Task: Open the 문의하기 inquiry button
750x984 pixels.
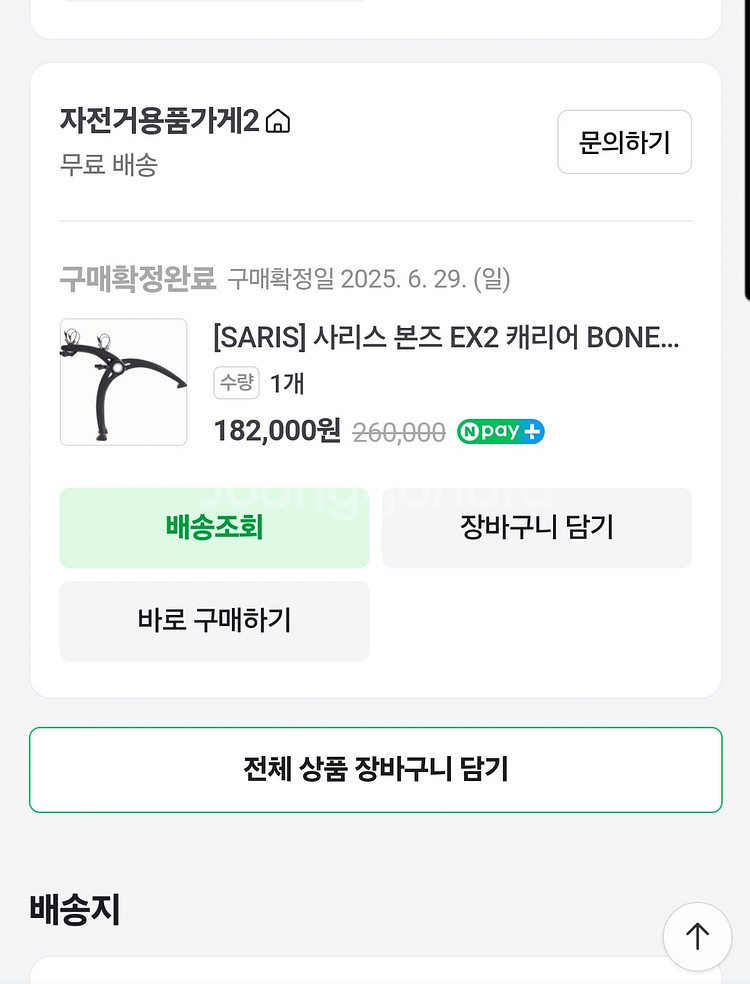Action: click(x=624, y=142)
